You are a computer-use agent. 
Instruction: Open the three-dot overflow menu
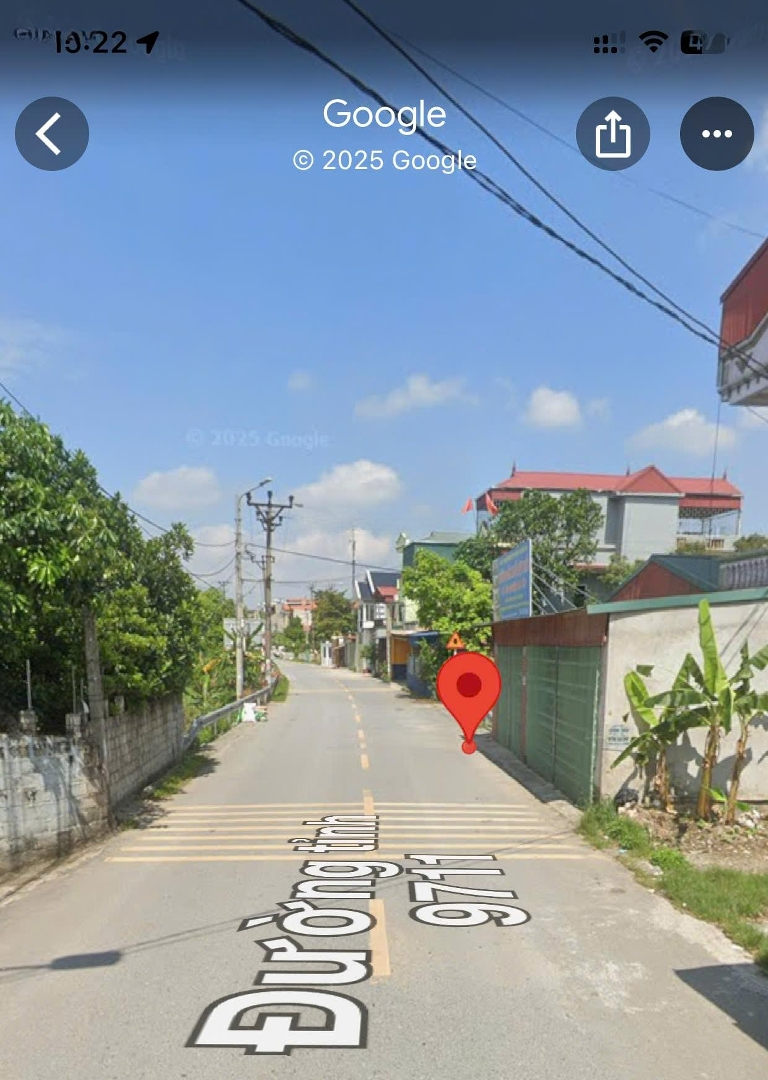pos(716,133)
